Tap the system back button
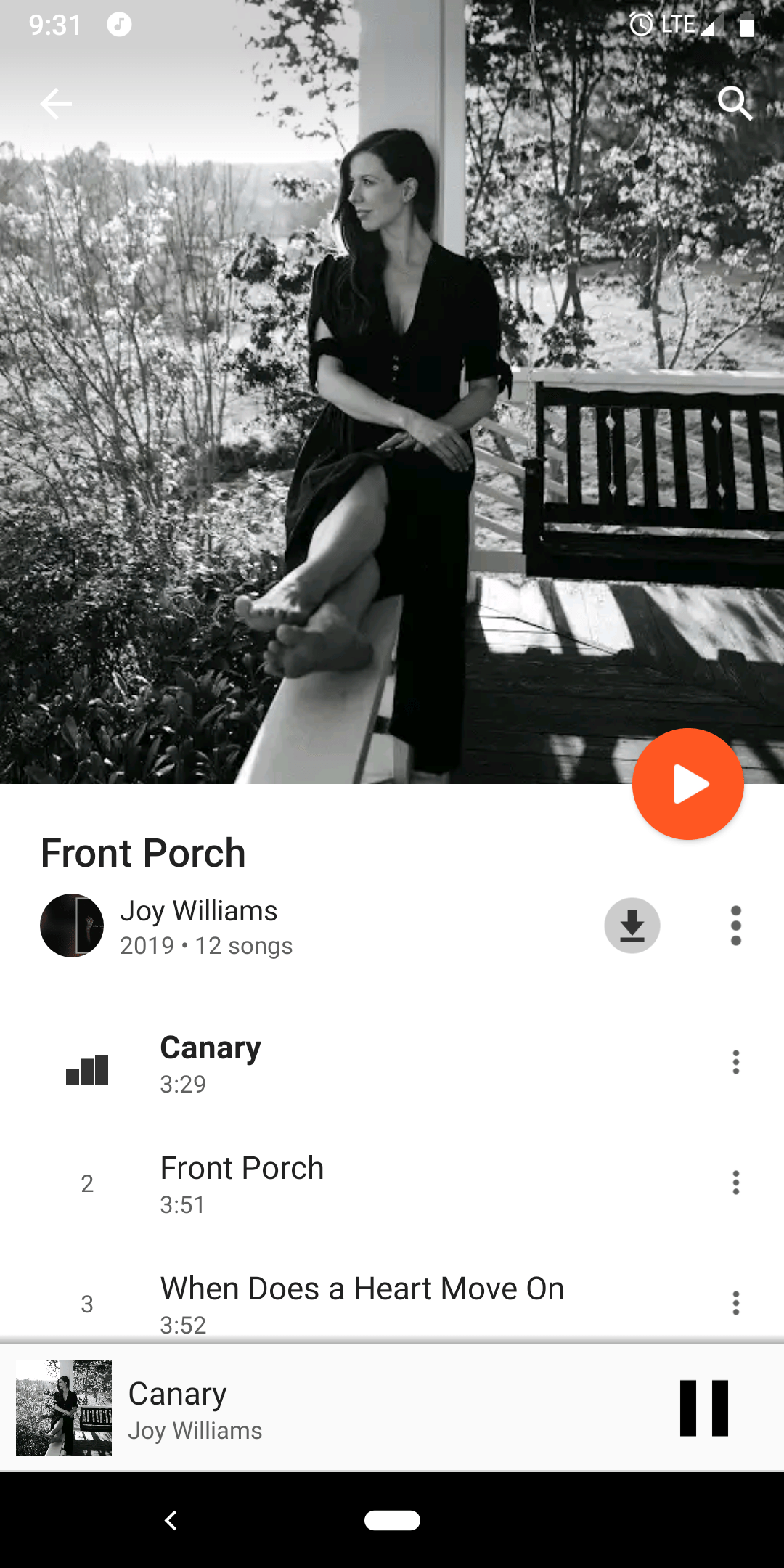This screenshot has height=1568, width=784. point(171,1520)
